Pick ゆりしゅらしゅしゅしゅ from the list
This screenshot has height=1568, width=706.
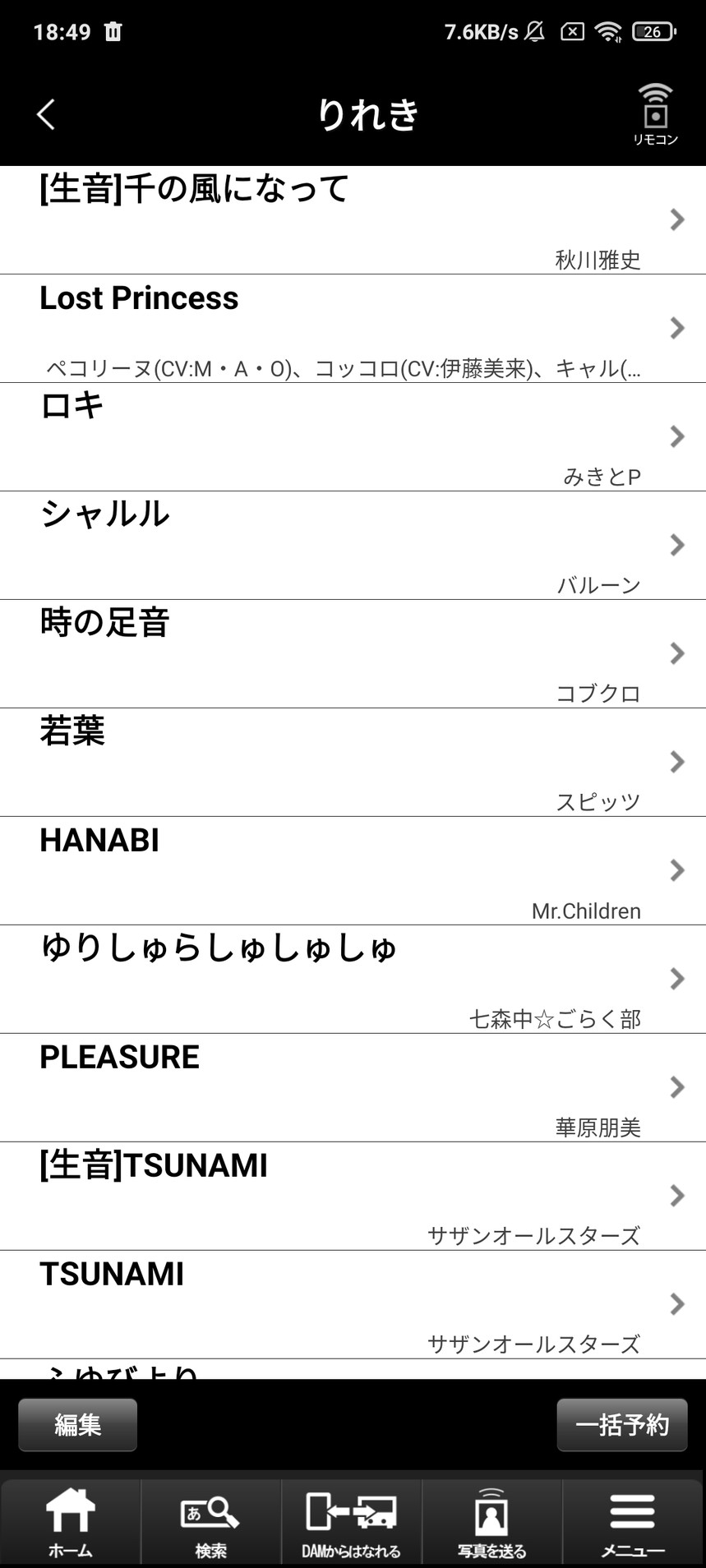coord(353,979)
